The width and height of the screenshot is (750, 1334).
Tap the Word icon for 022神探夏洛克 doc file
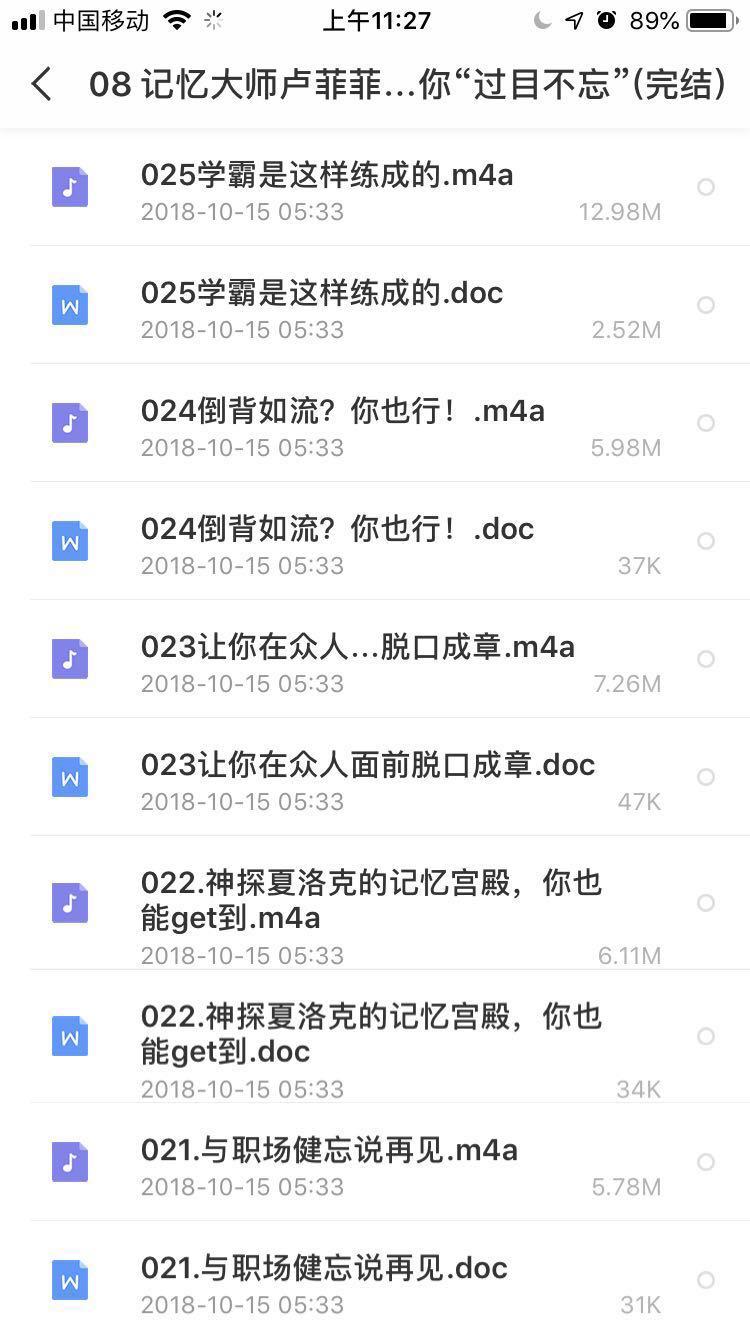69,1037
